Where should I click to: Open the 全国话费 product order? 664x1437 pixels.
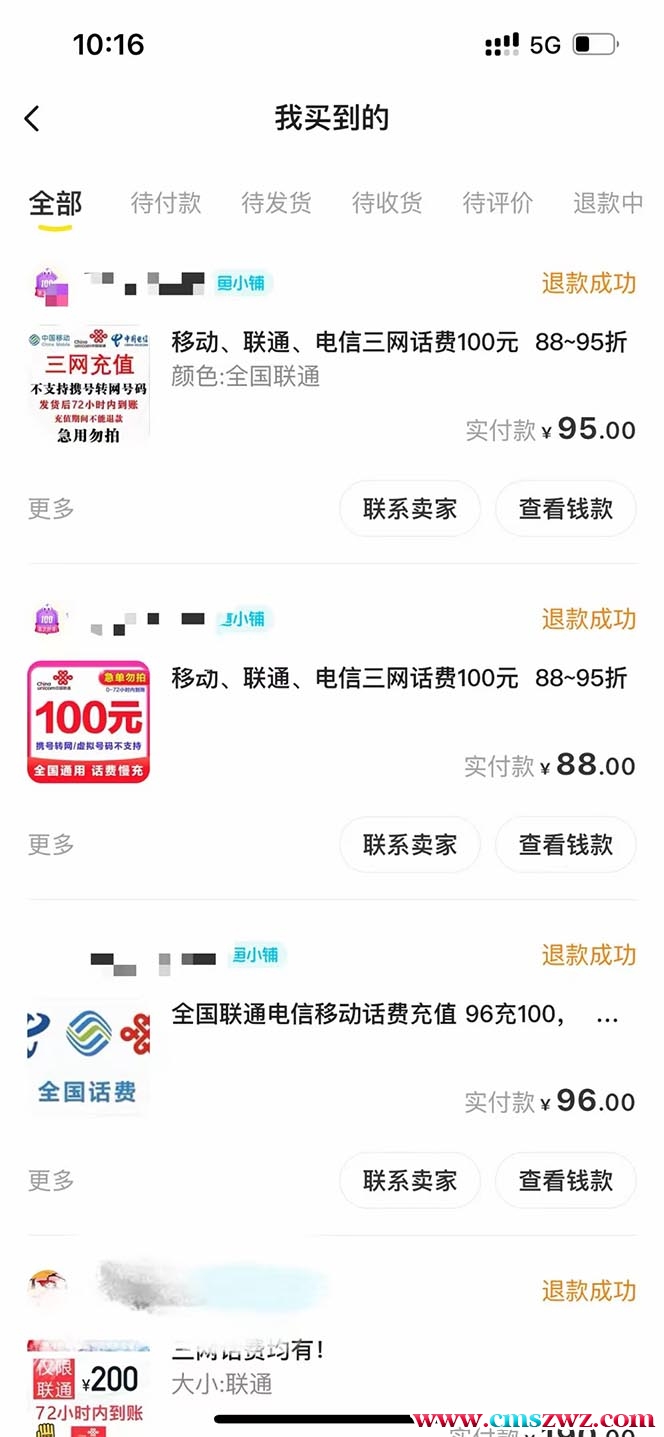(x=88, y=1057)
